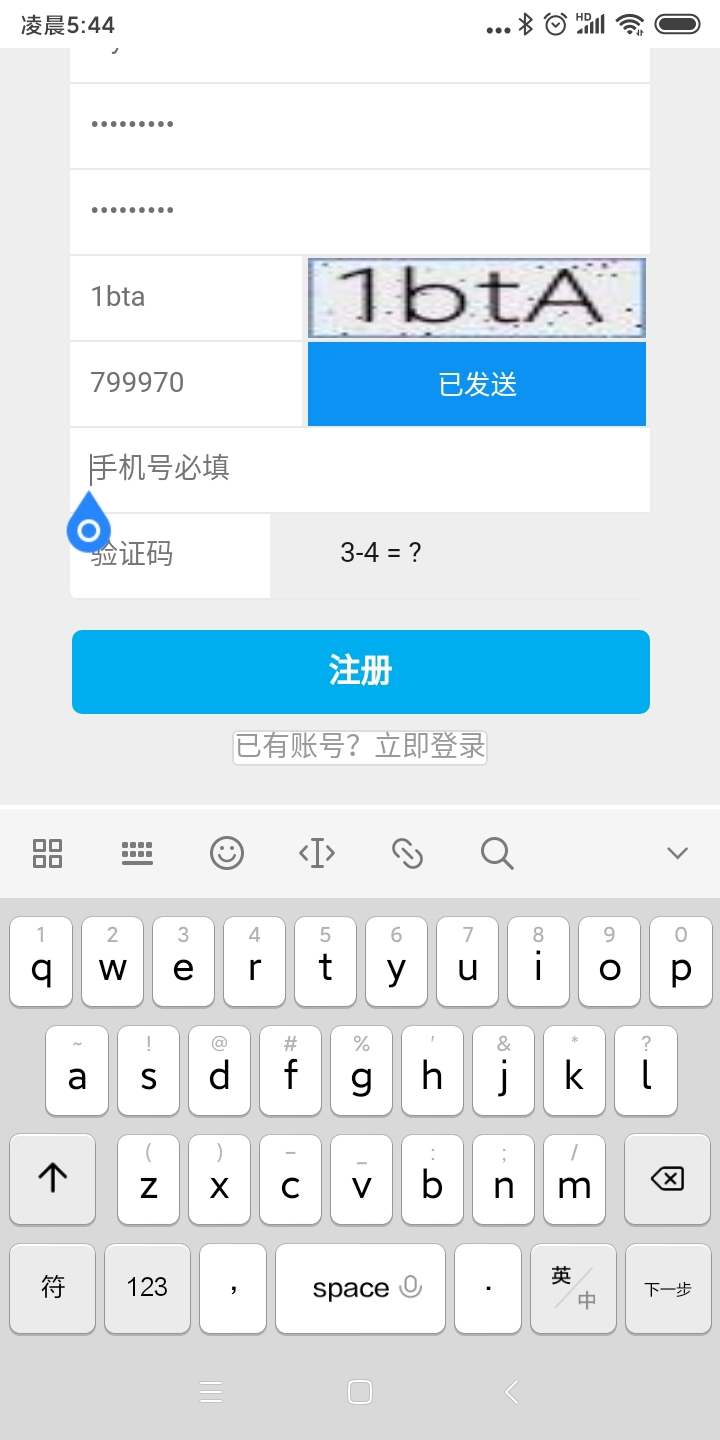This screenshot has width=720, height=1440.
Task: Select the 验证码 math answer field
Action: (170, 555)
